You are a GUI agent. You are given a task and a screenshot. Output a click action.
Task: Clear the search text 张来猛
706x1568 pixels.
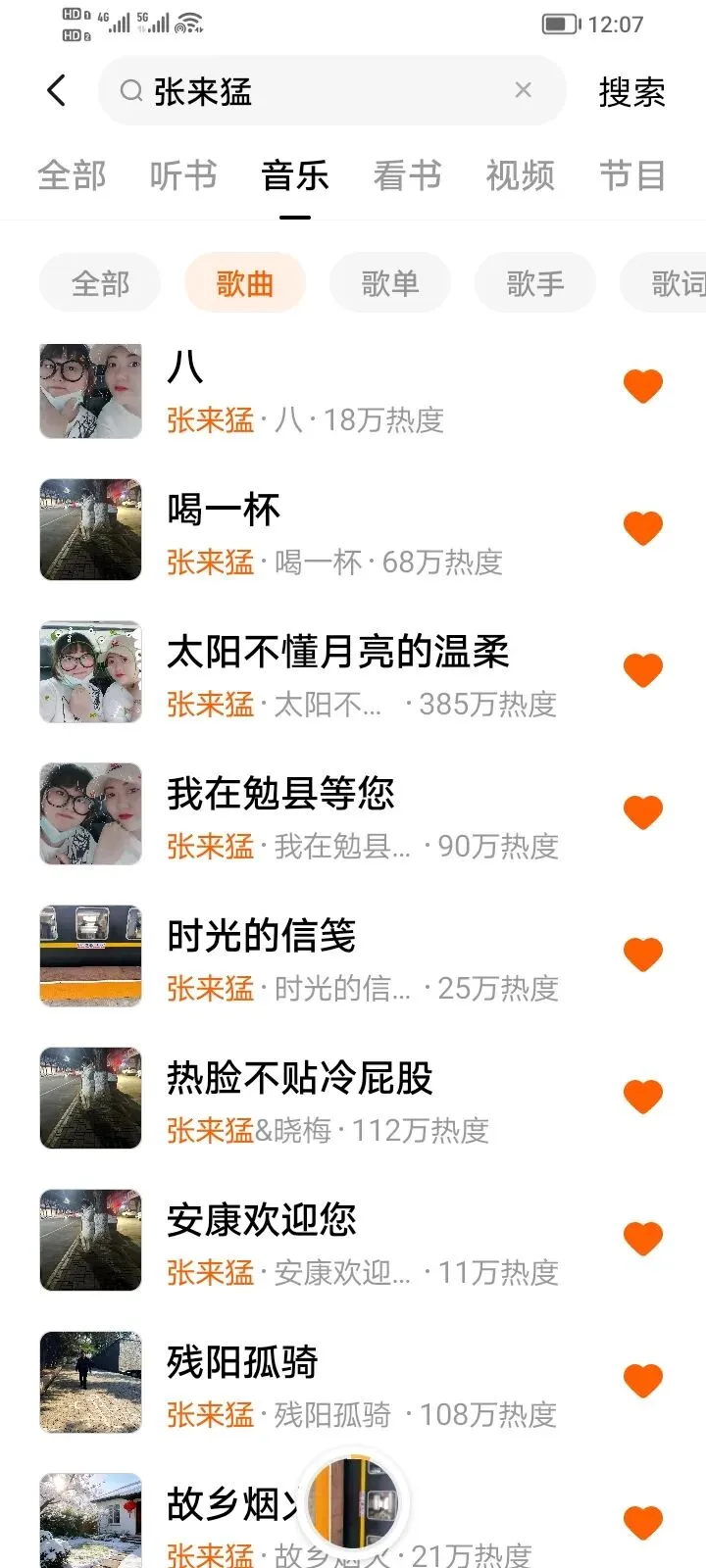click(523, 90)
